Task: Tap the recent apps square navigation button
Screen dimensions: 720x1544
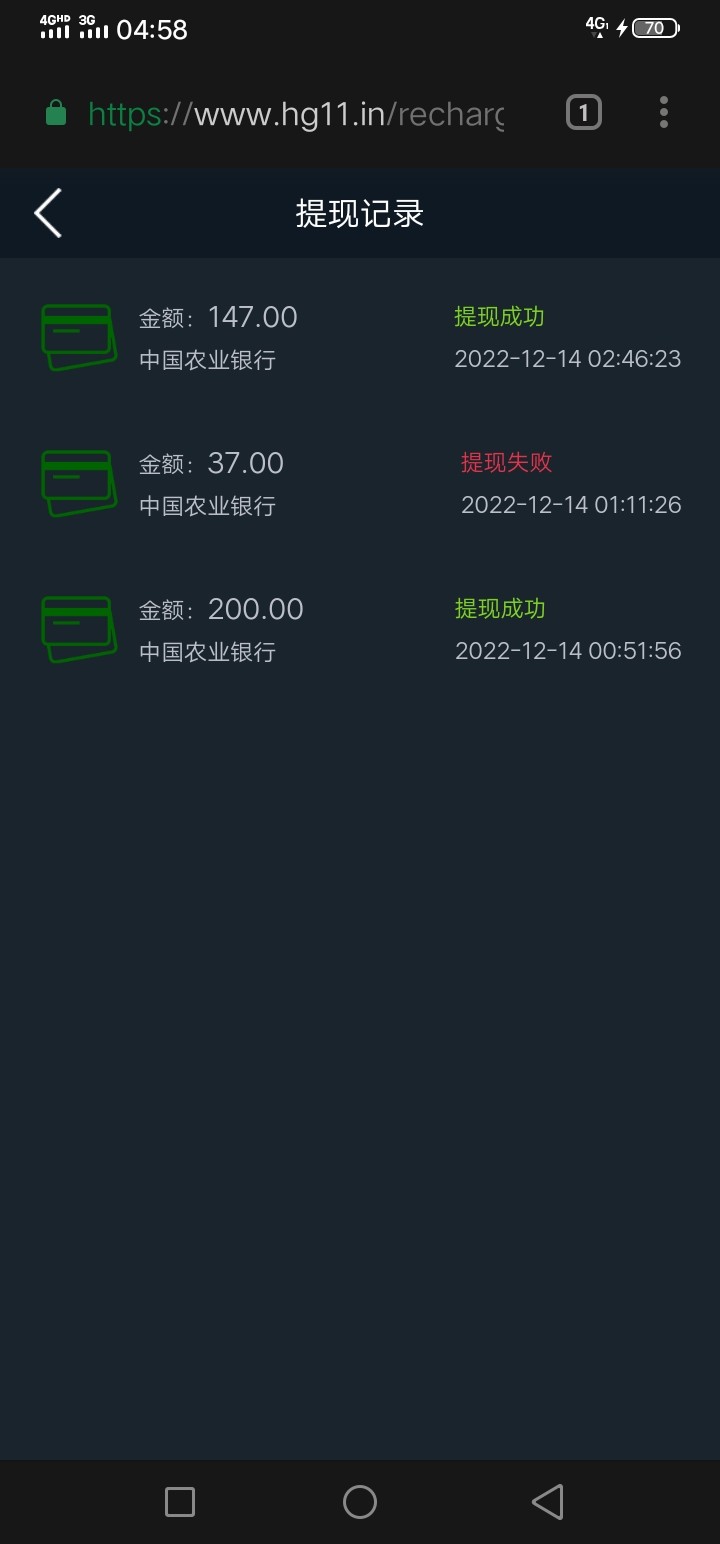Action: [x=179, y=1501]
